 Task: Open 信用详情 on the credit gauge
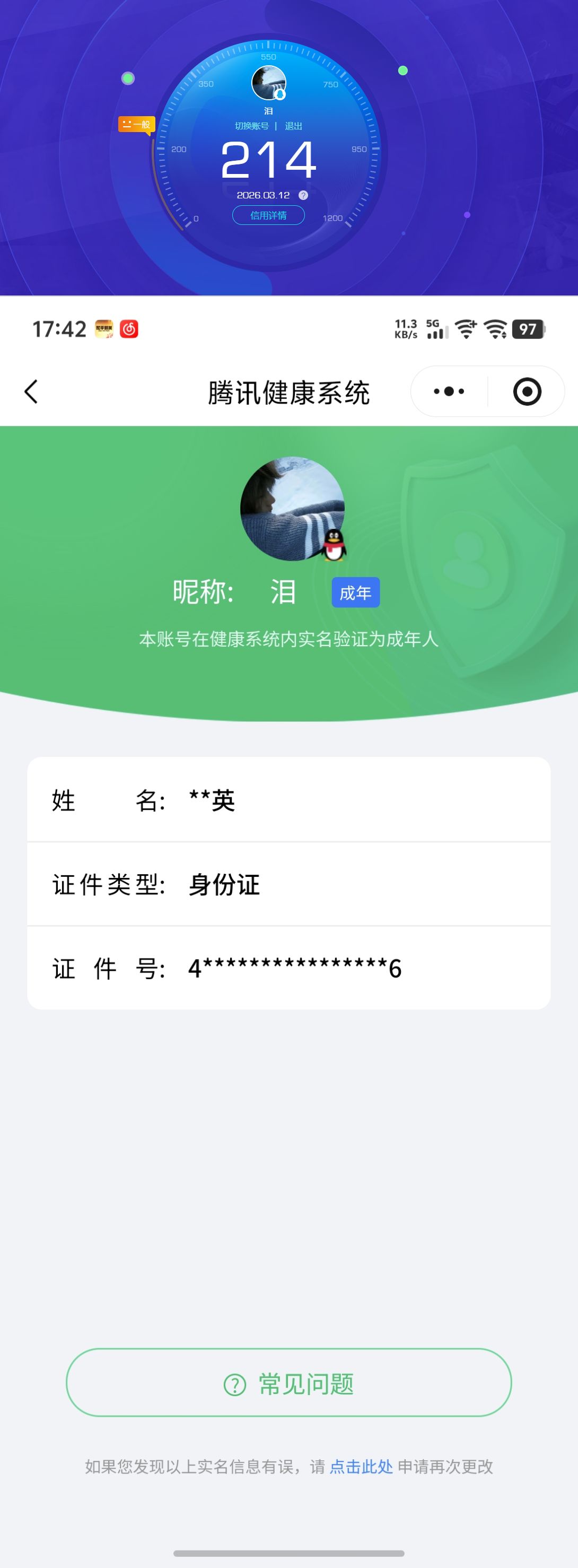coord(268,215)
